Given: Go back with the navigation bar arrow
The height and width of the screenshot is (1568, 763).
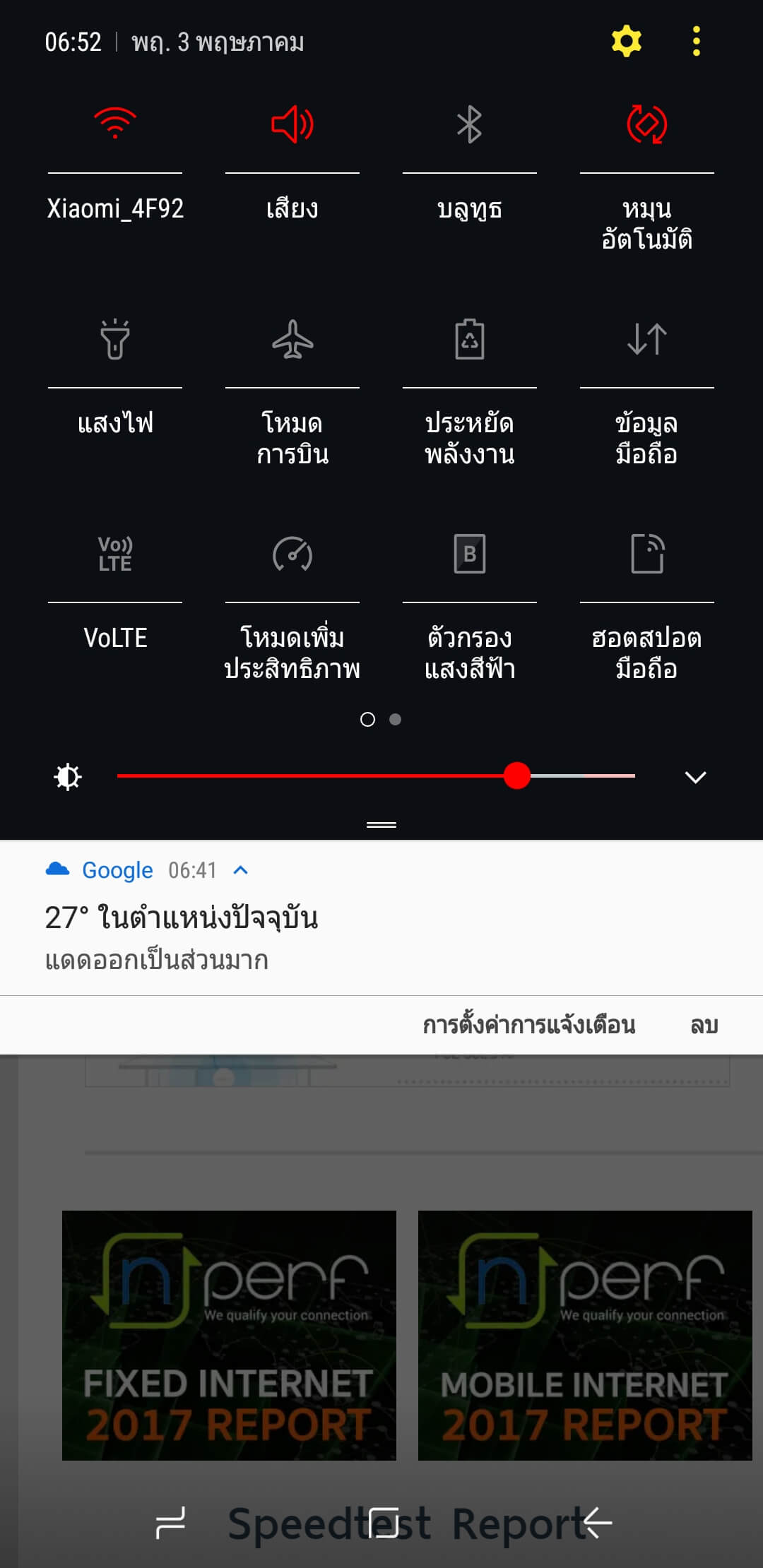Looking at the screenshot, I should (598, 1523).
